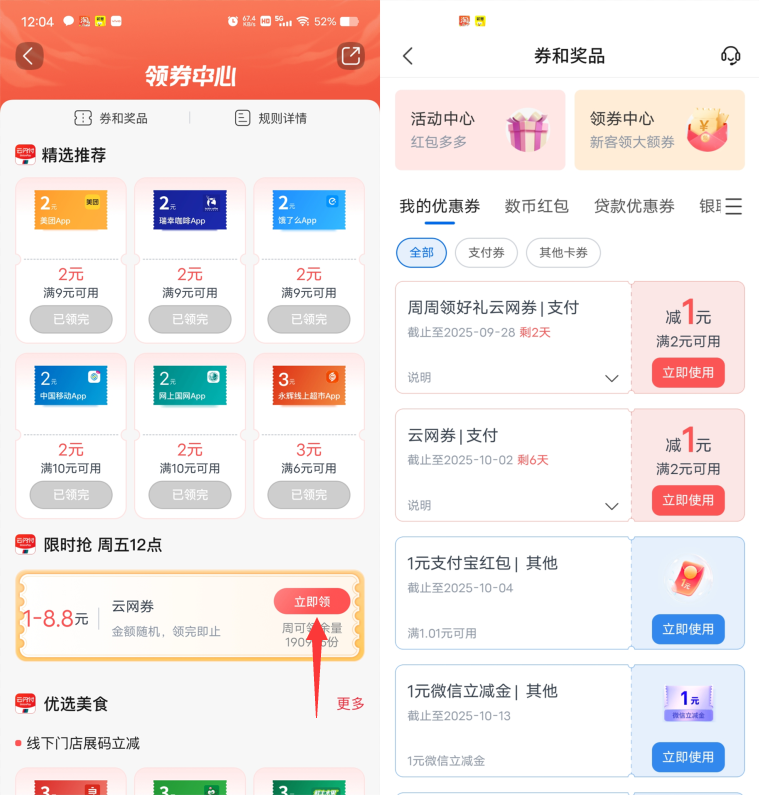The width and height of the screenshot is (759, 795).
Task: Use the 1元微信立减金 now
Action: (x=688, y=757)
